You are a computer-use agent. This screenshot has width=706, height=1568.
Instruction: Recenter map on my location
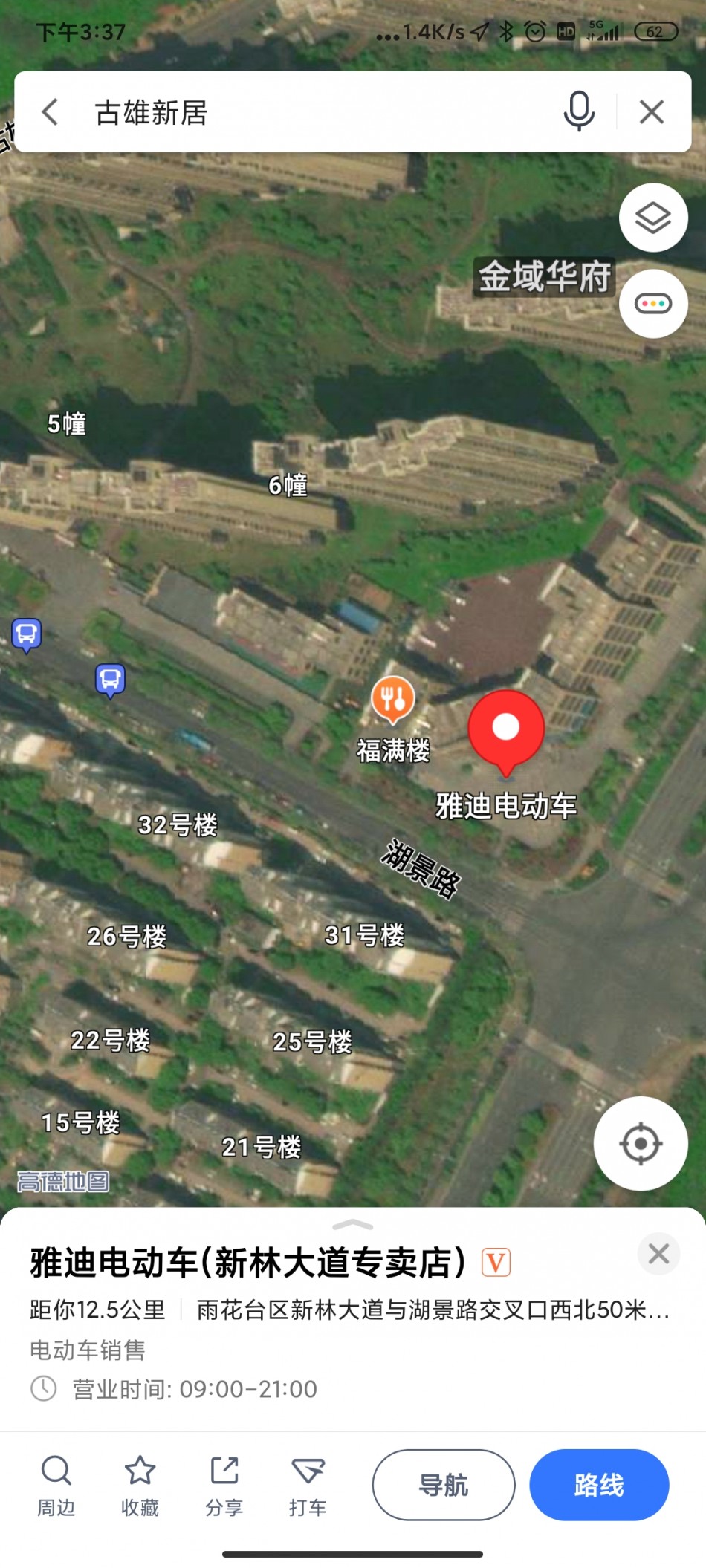pyautogui.click(x=640, y=1143)
